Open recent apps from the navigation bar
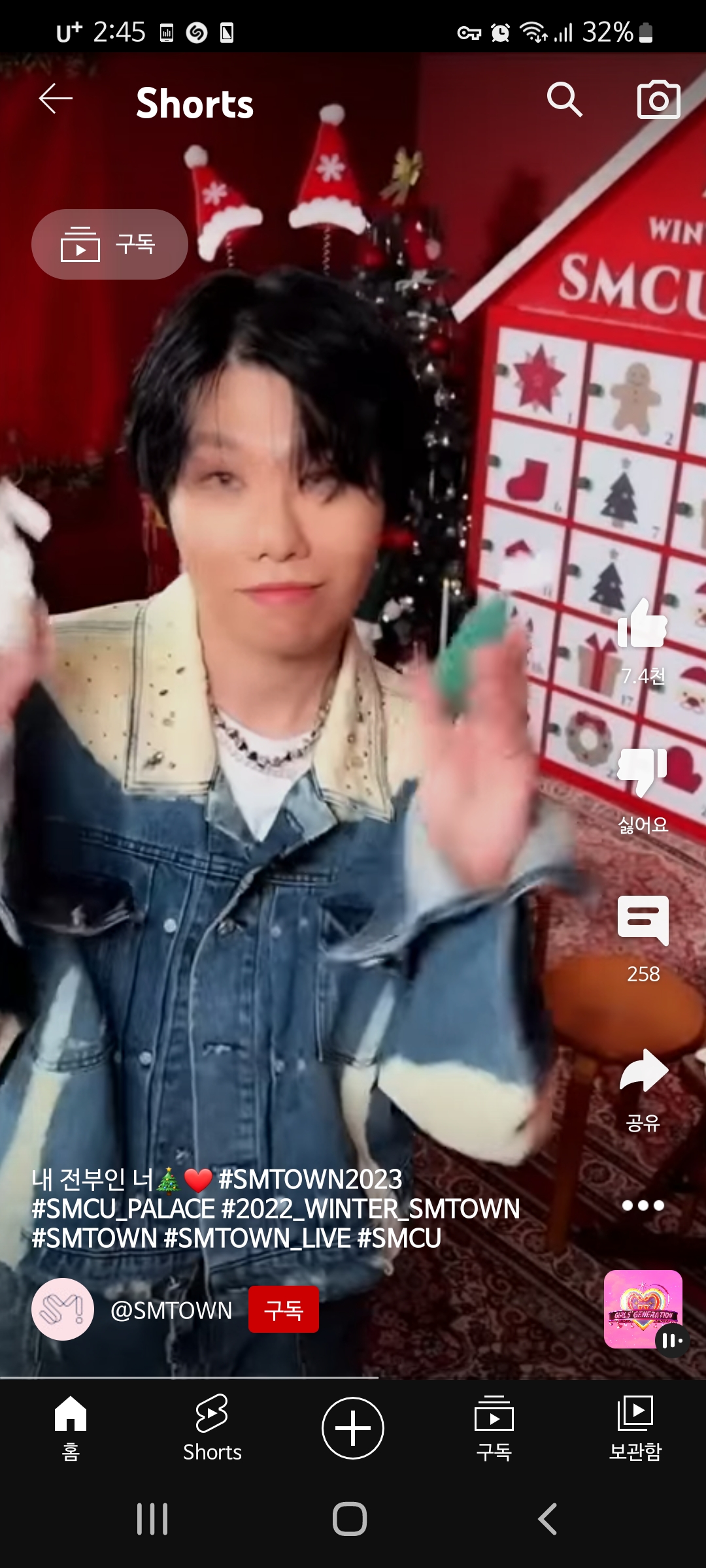 click(152, 1519)
